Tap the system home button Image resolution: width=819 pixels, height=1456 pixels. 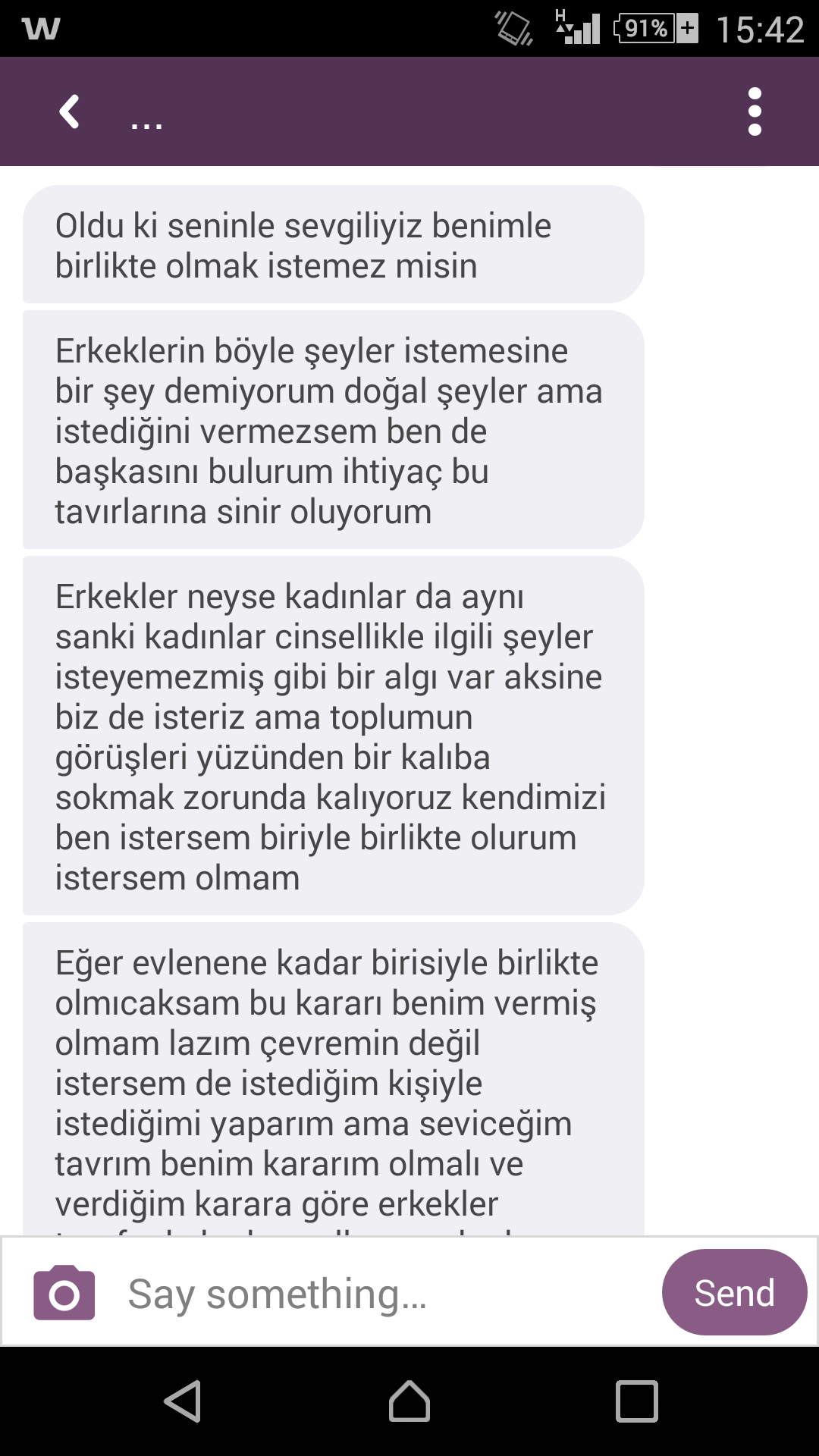[x=409, y=1401]
